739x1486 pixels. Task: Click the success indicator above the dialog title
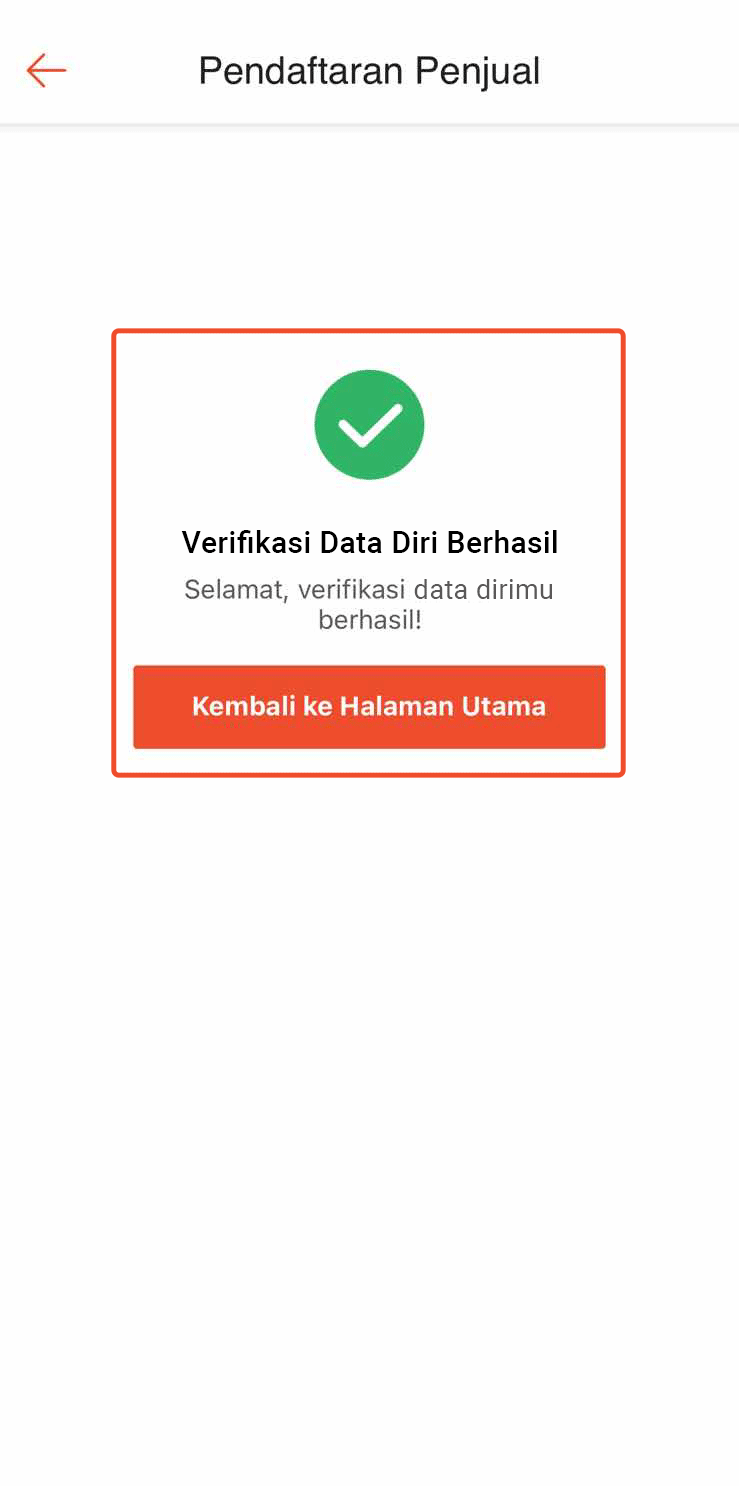click(x=369, y=424)
